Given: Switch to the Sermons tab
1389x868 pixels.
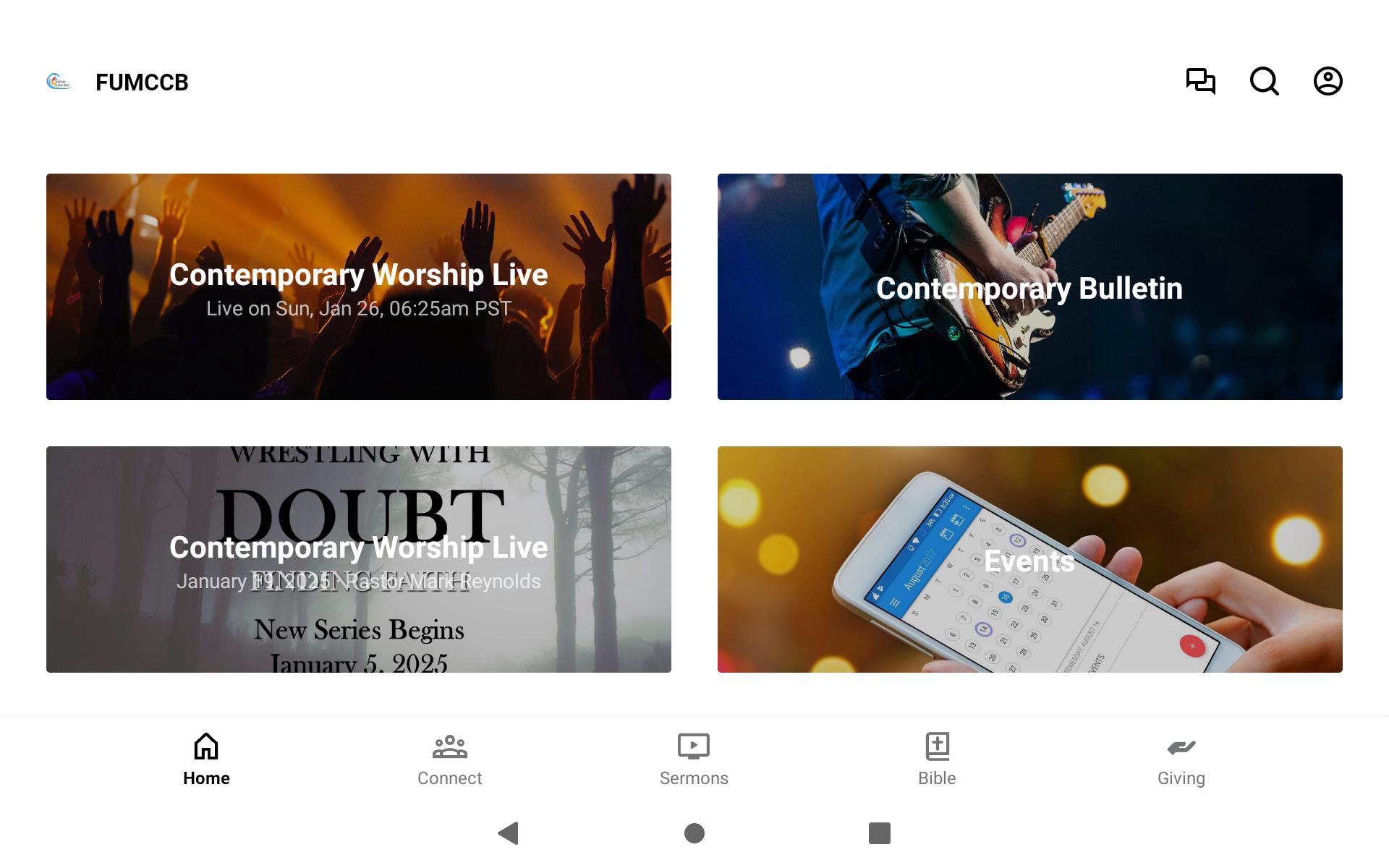Looking at the screenshot, I should [694, 759].
